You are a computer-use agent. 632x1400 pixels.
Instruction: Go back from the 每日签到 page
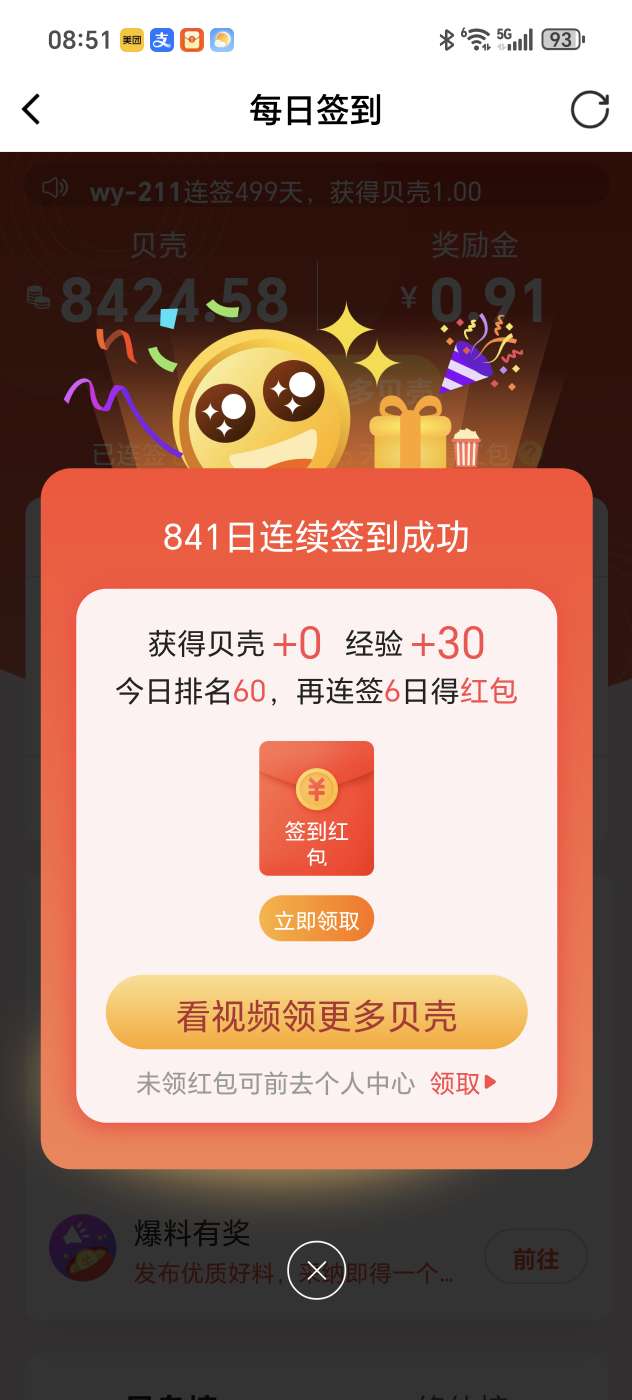[x=32, y=110]
